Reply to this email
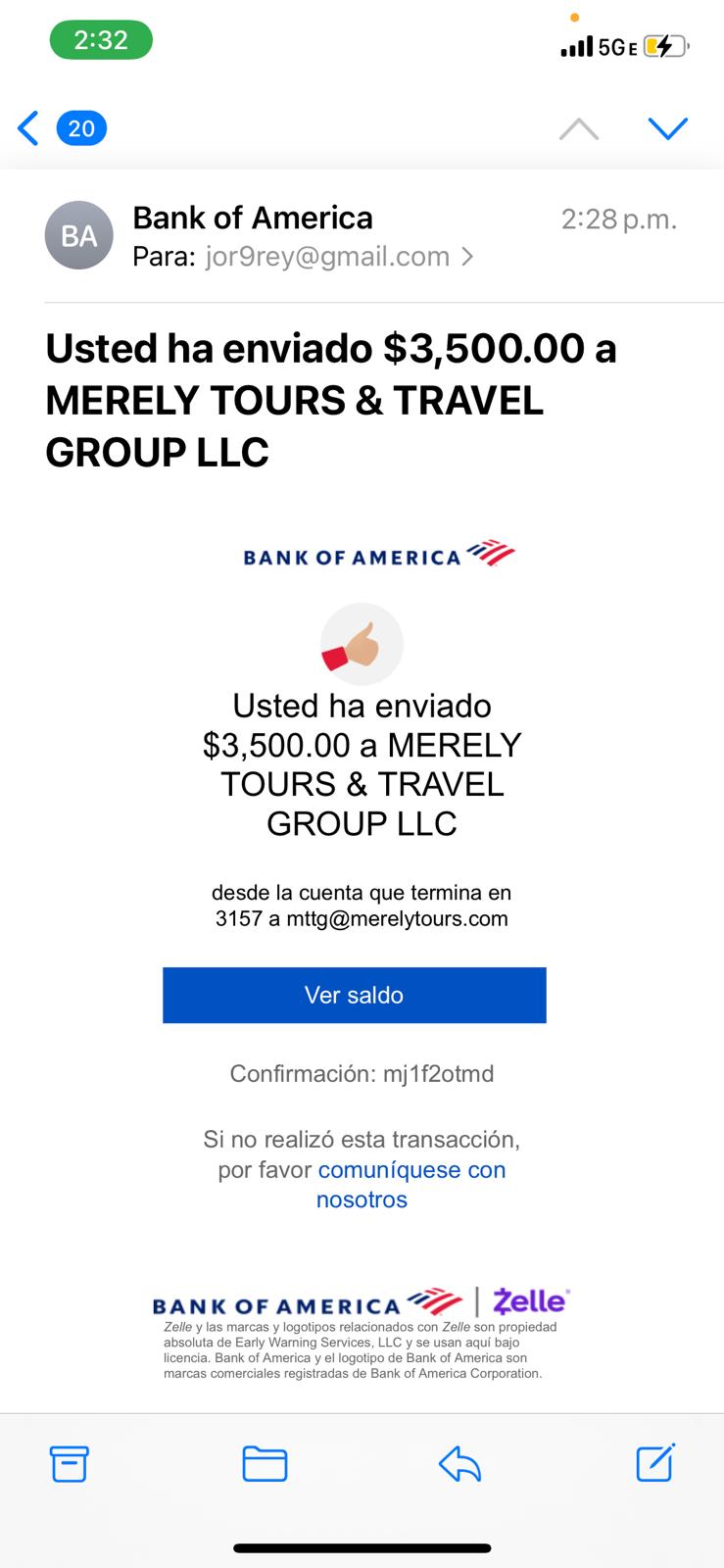This screenshot has width=724, height=1568. pos(459,1463)
